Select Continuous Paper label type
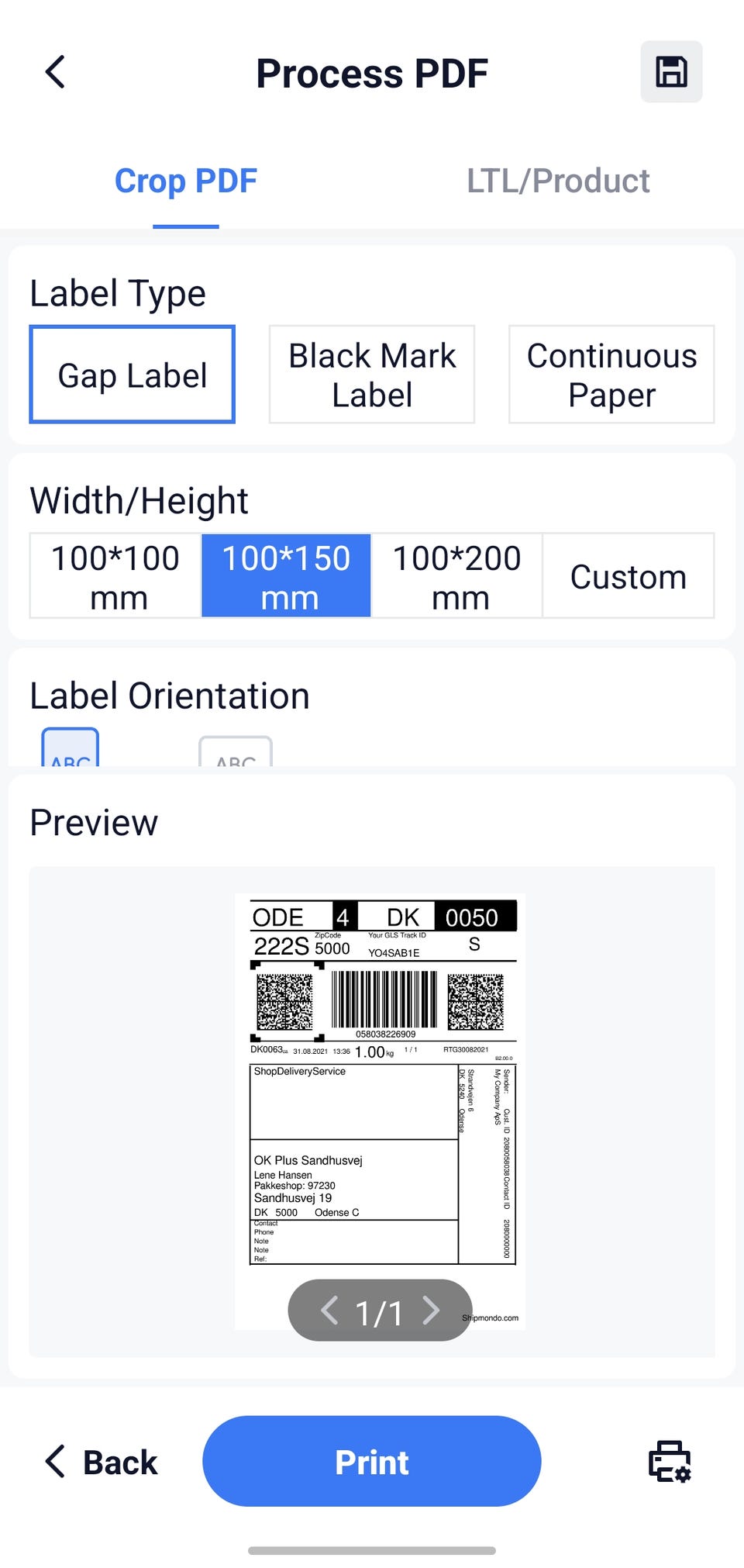Image resolution: width=744 pixels, height=1568 pixels. tap(611, 375)
